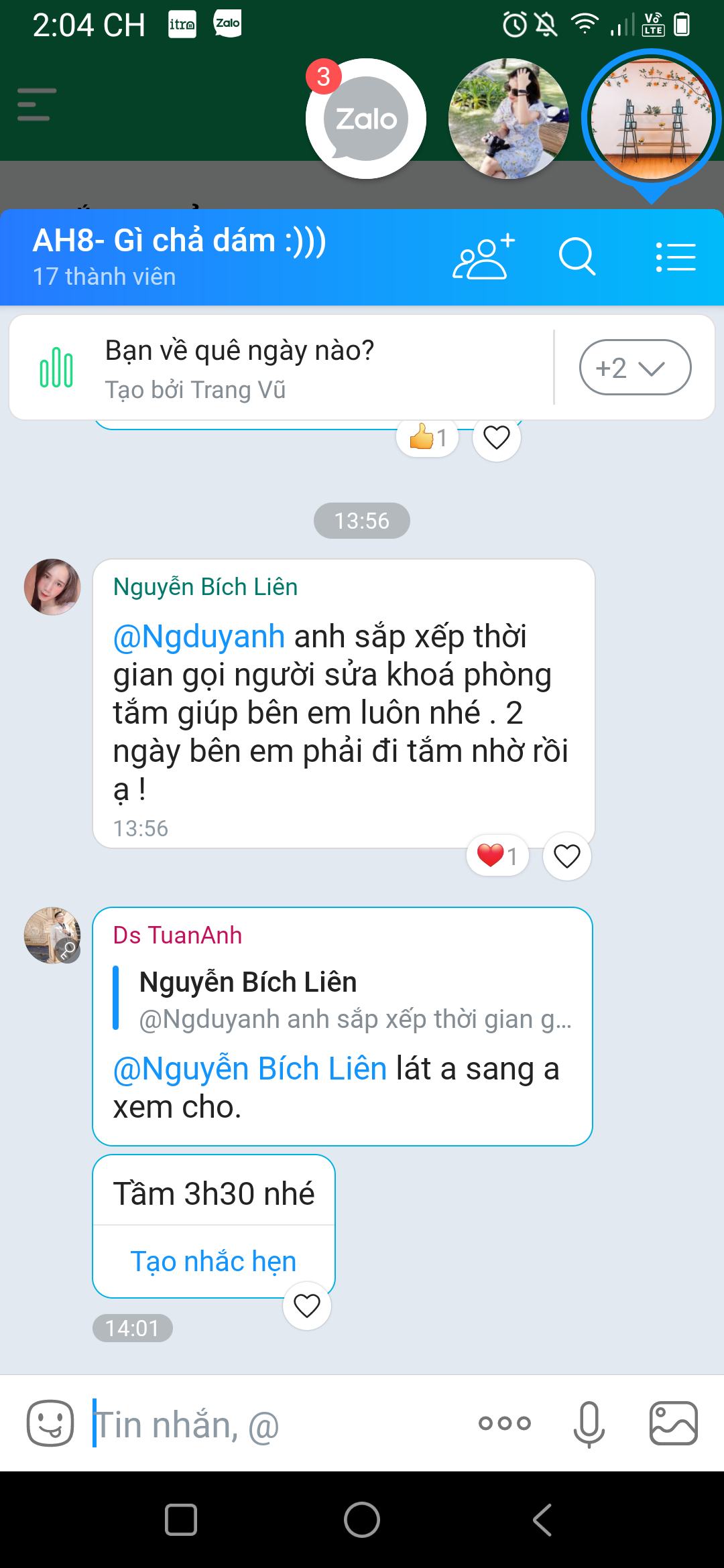View the red heart reaction count
Screen dimensions: 724x1568
tap(497, 856)
